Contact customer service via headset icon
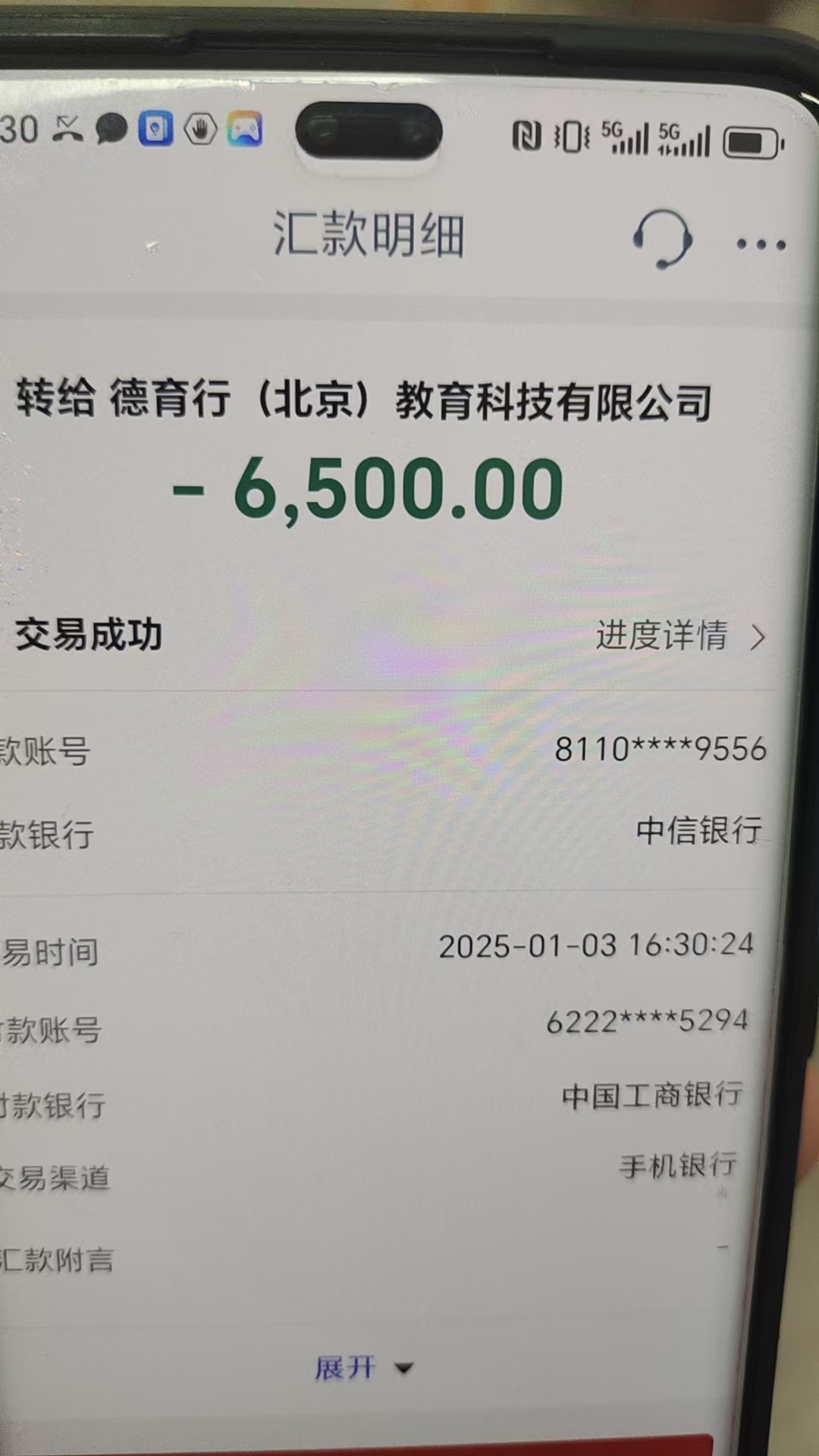The image size is (819, 1456). pos(662,239)
